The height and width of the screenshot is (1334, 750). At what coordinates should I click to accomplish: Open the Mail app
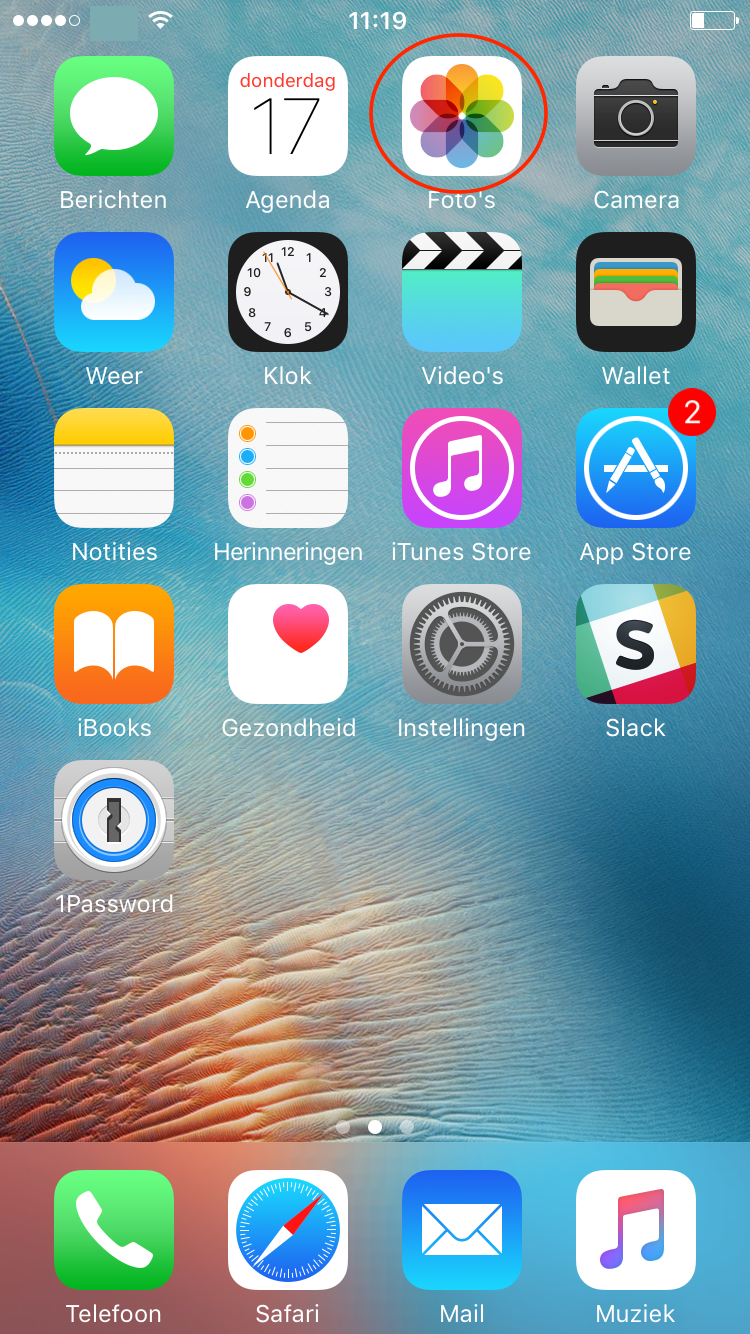[461, 1230]
